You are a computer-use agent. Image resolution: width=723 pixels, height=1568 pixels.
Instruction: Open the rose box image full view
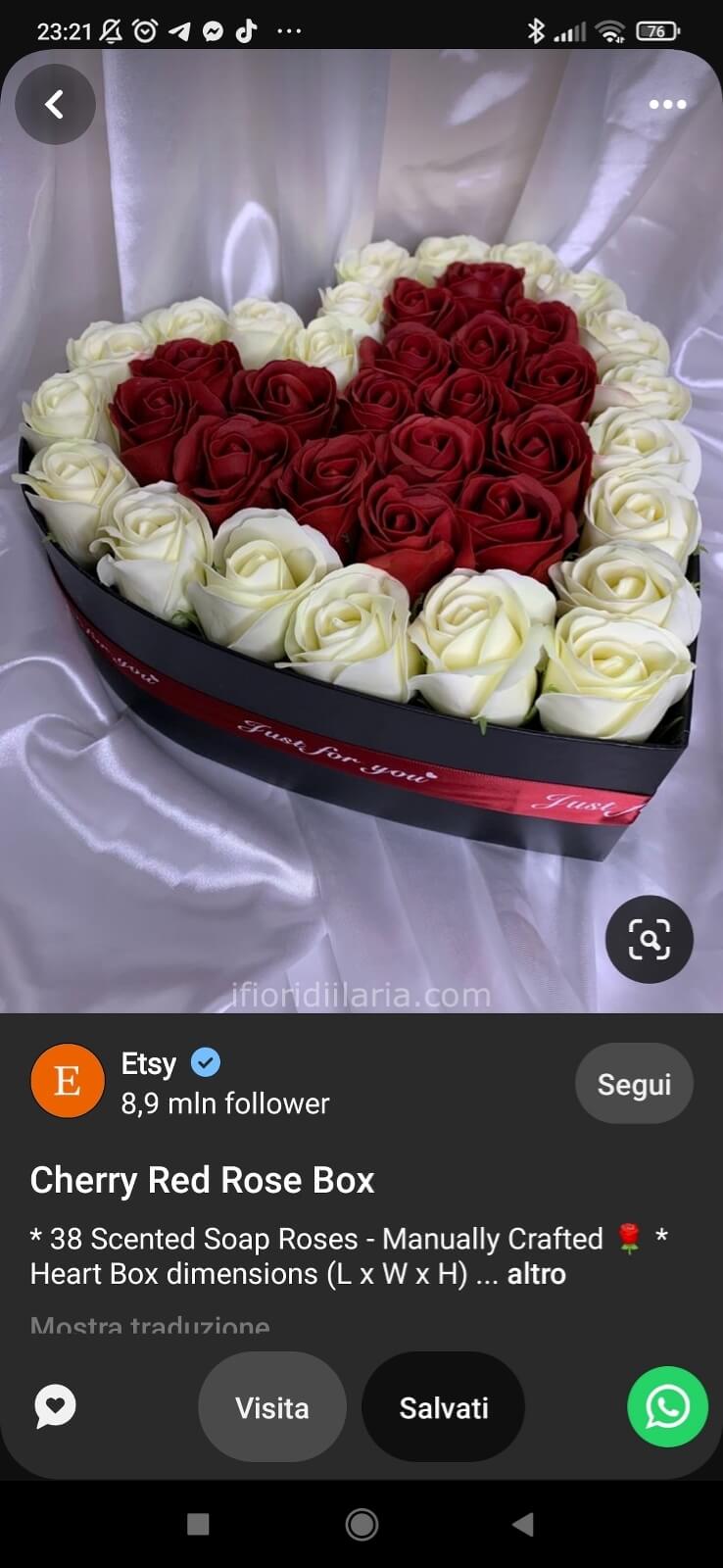click(361, 530)
